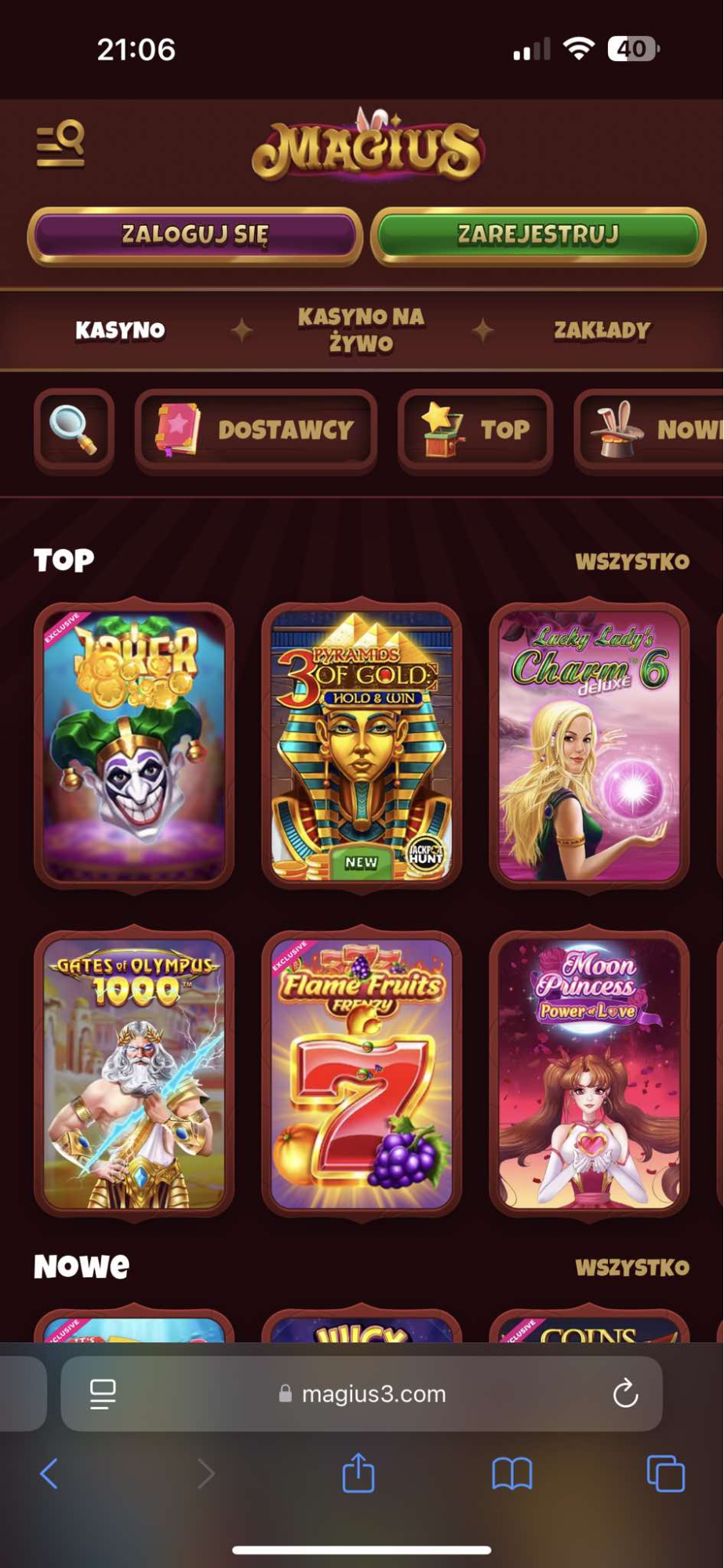View all Top games via Wszystko
The height and width of the screenshot is (1568, 724).
[632, 562]
